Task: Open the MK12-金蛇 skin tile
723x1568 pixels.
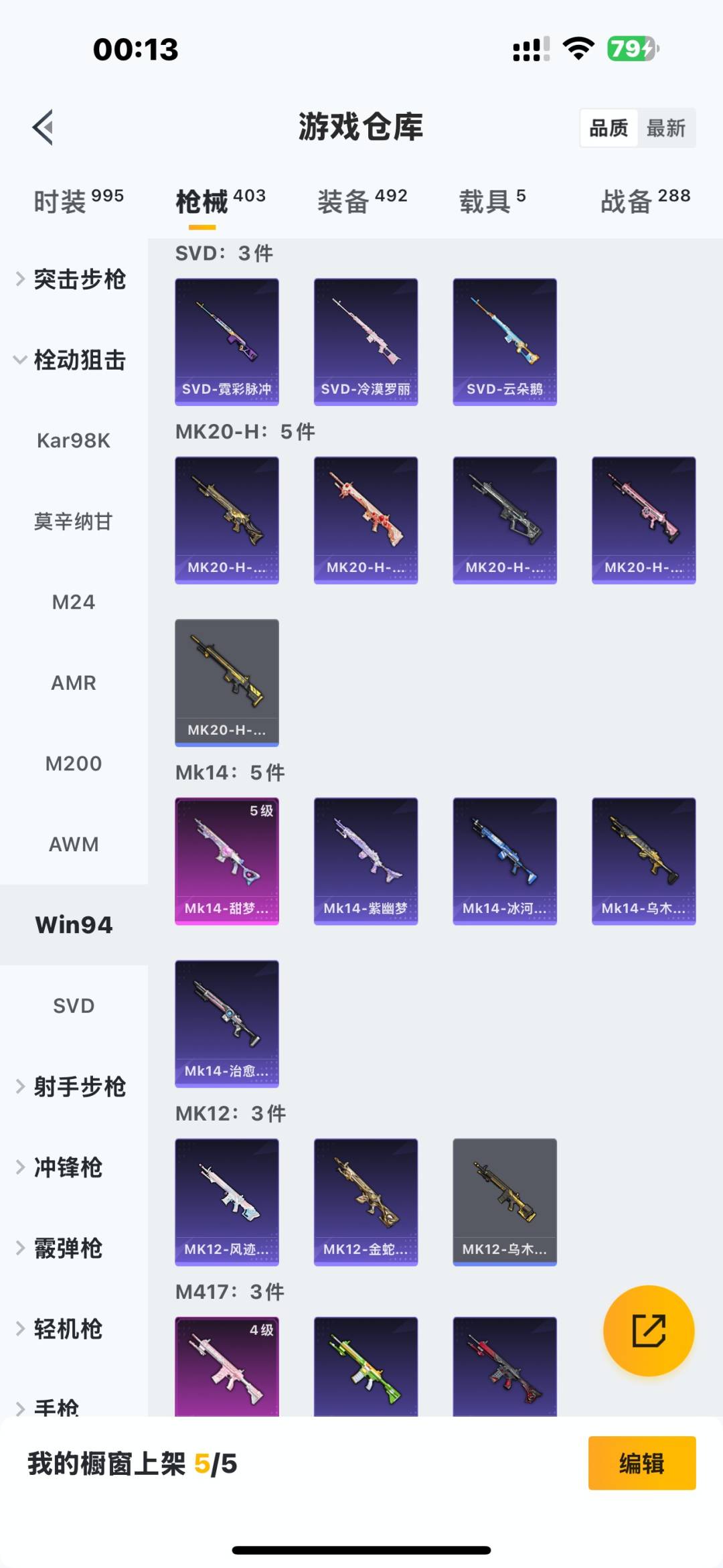Action: pyautogui.click(x=366, y=1202)
